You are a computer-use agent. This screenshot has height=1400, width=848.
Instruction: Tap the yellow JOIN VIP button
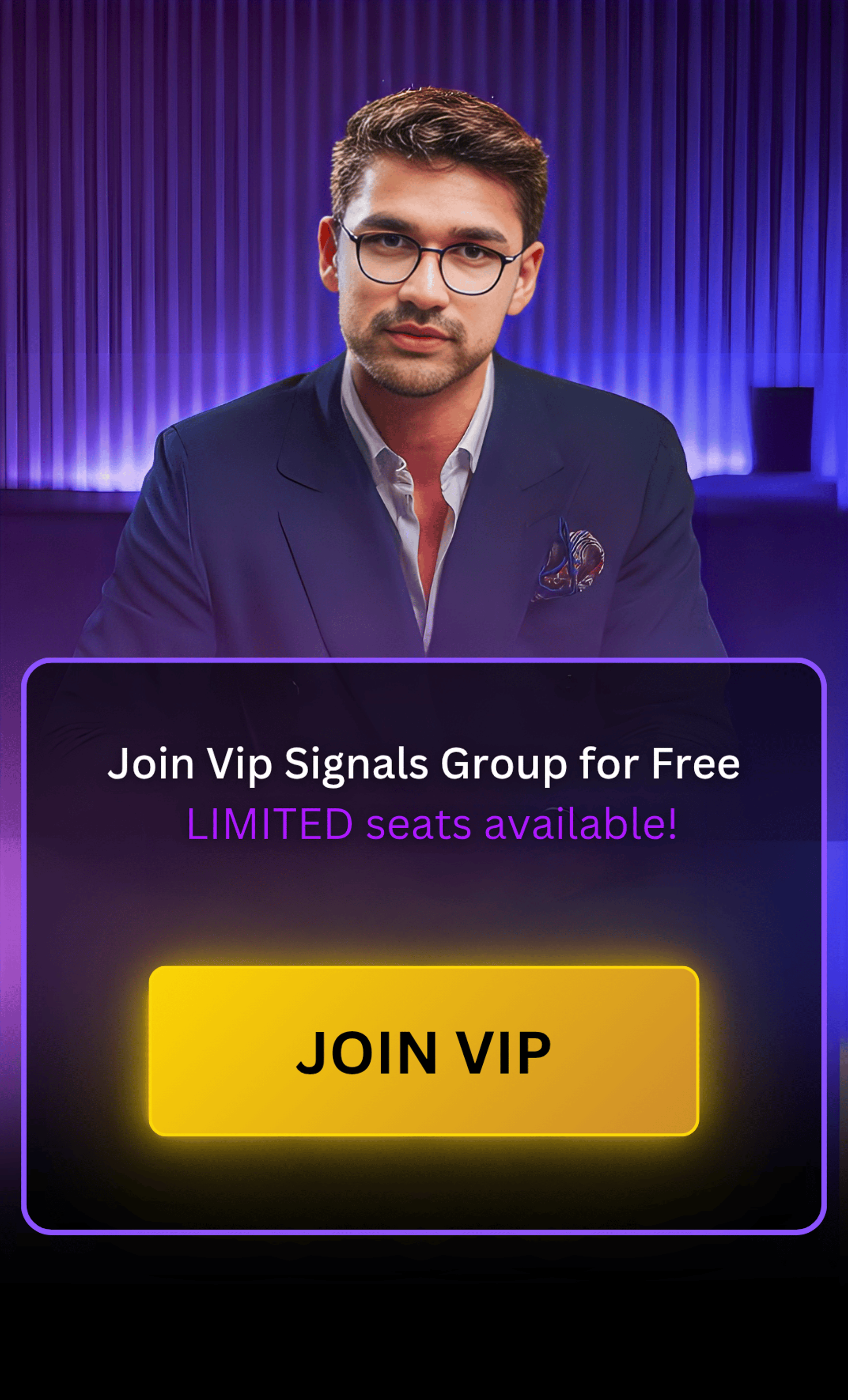424,1051
